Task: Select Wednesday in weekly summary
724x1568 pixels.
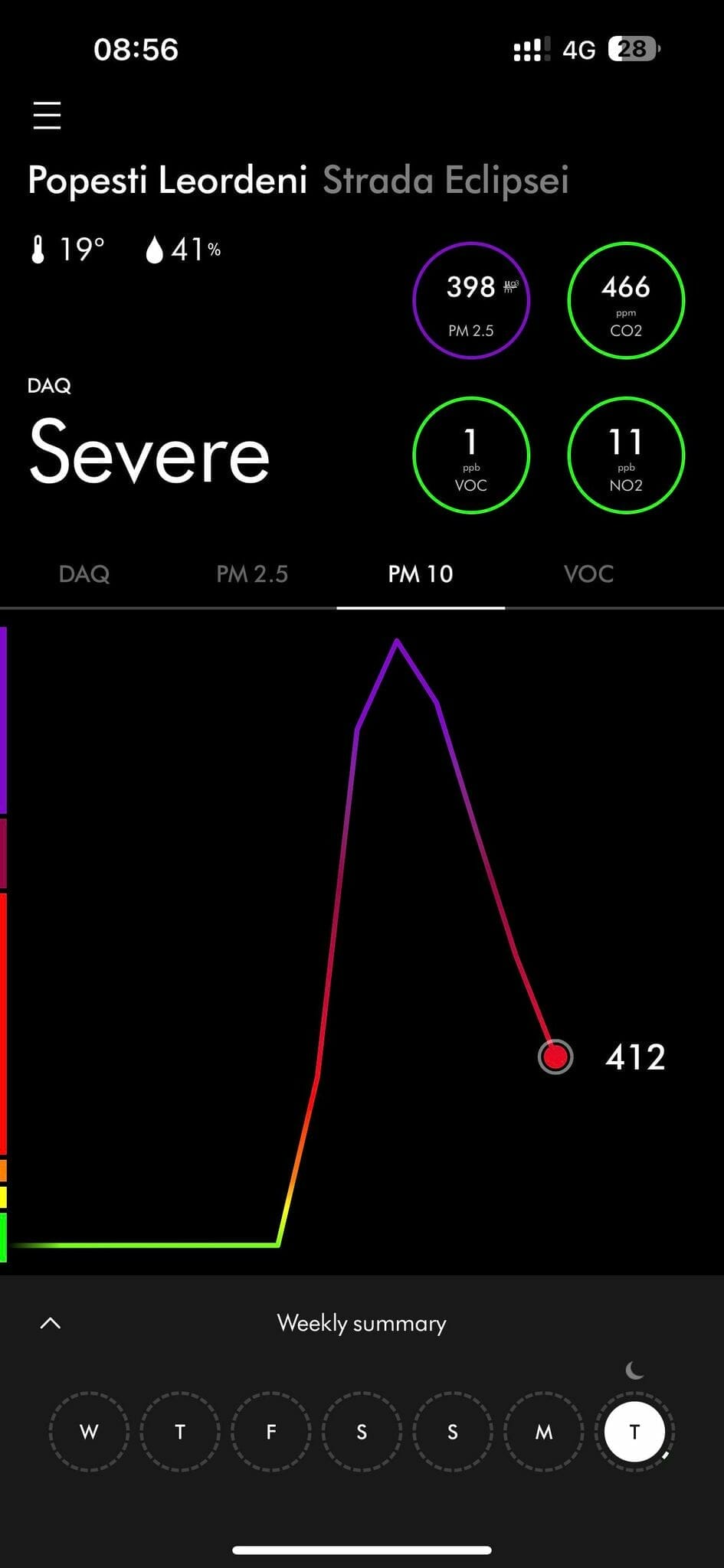Action: point(89,1432)
